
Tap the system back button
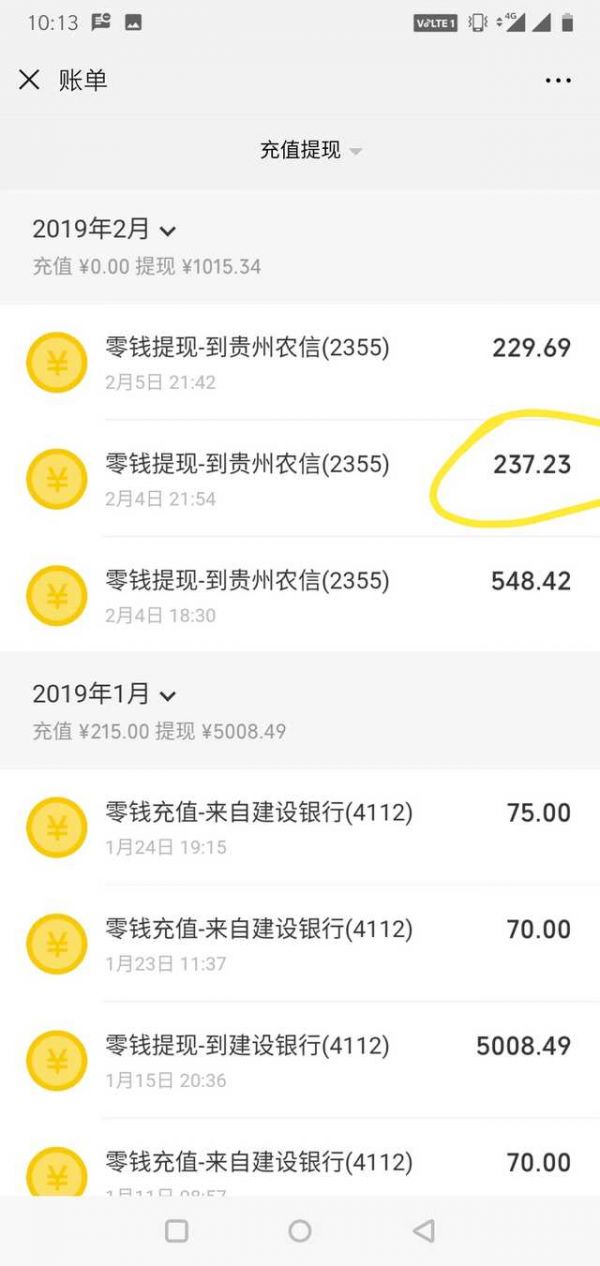coord(424,1231)
